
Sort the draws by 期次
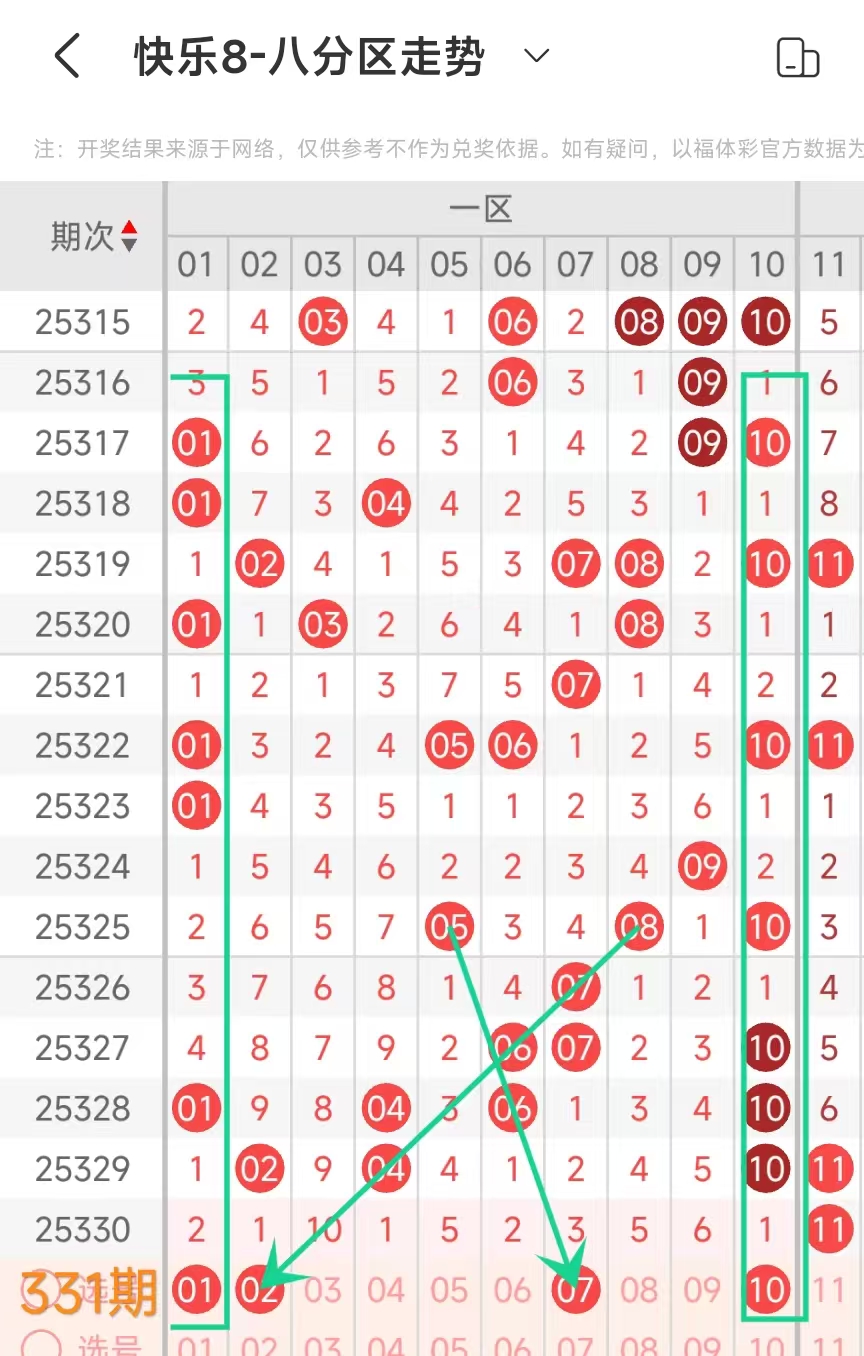point(128,236)
